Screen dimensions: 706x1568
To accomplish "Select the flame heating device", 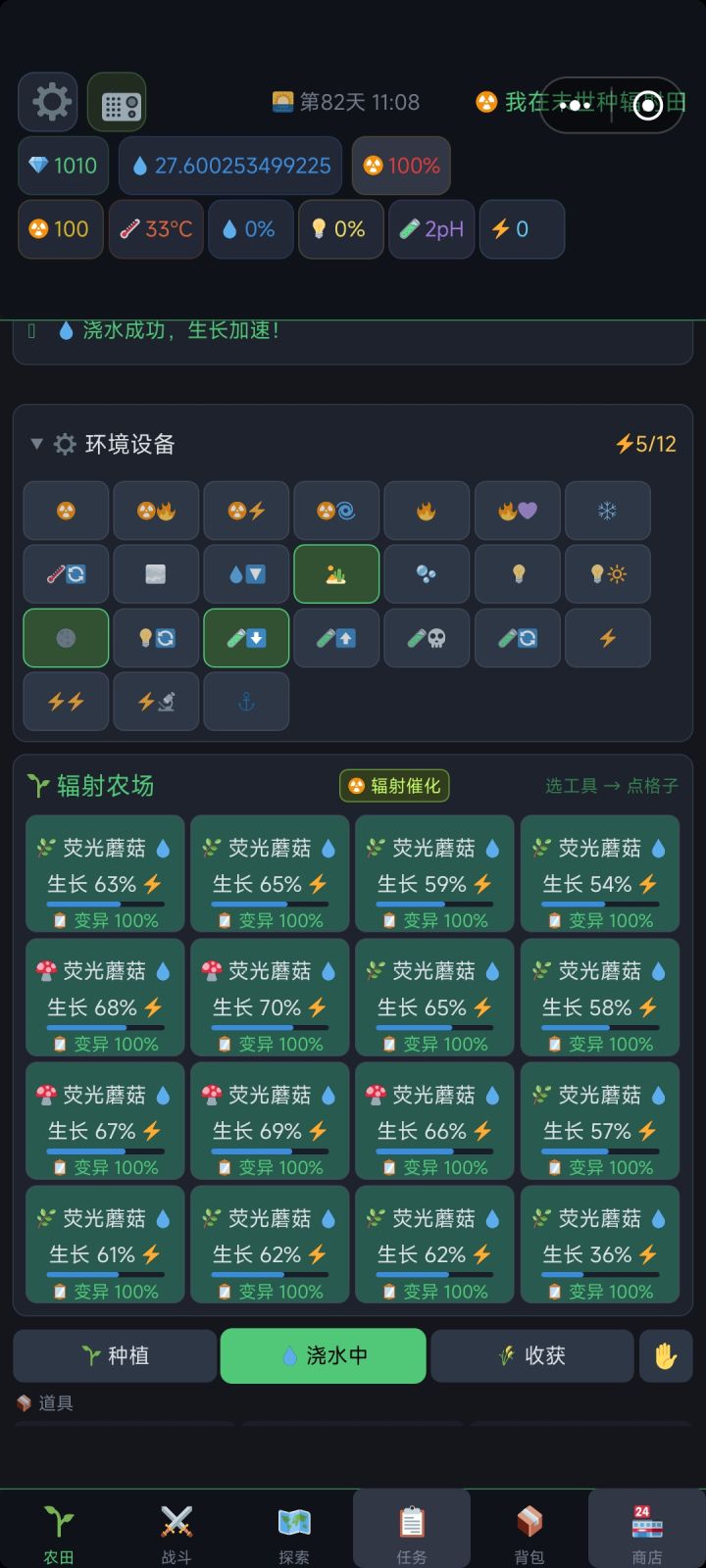I will tap(427, 511).
